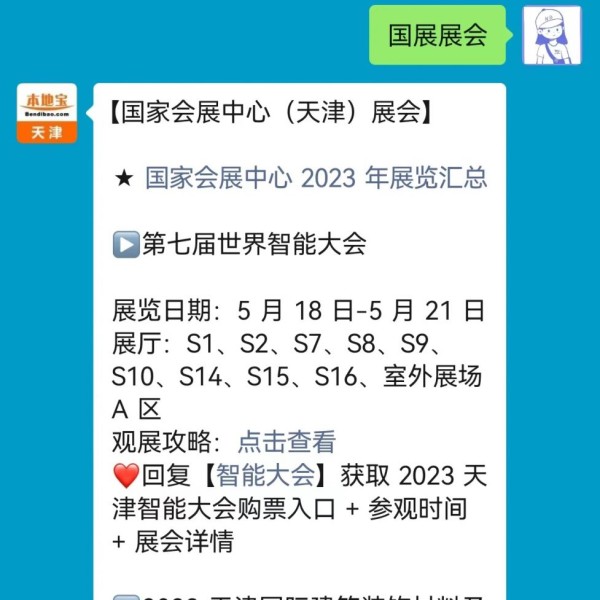600x600 pixels.
Task: Open the 本地宝 天津 account avatar
Action: (47, 113)
